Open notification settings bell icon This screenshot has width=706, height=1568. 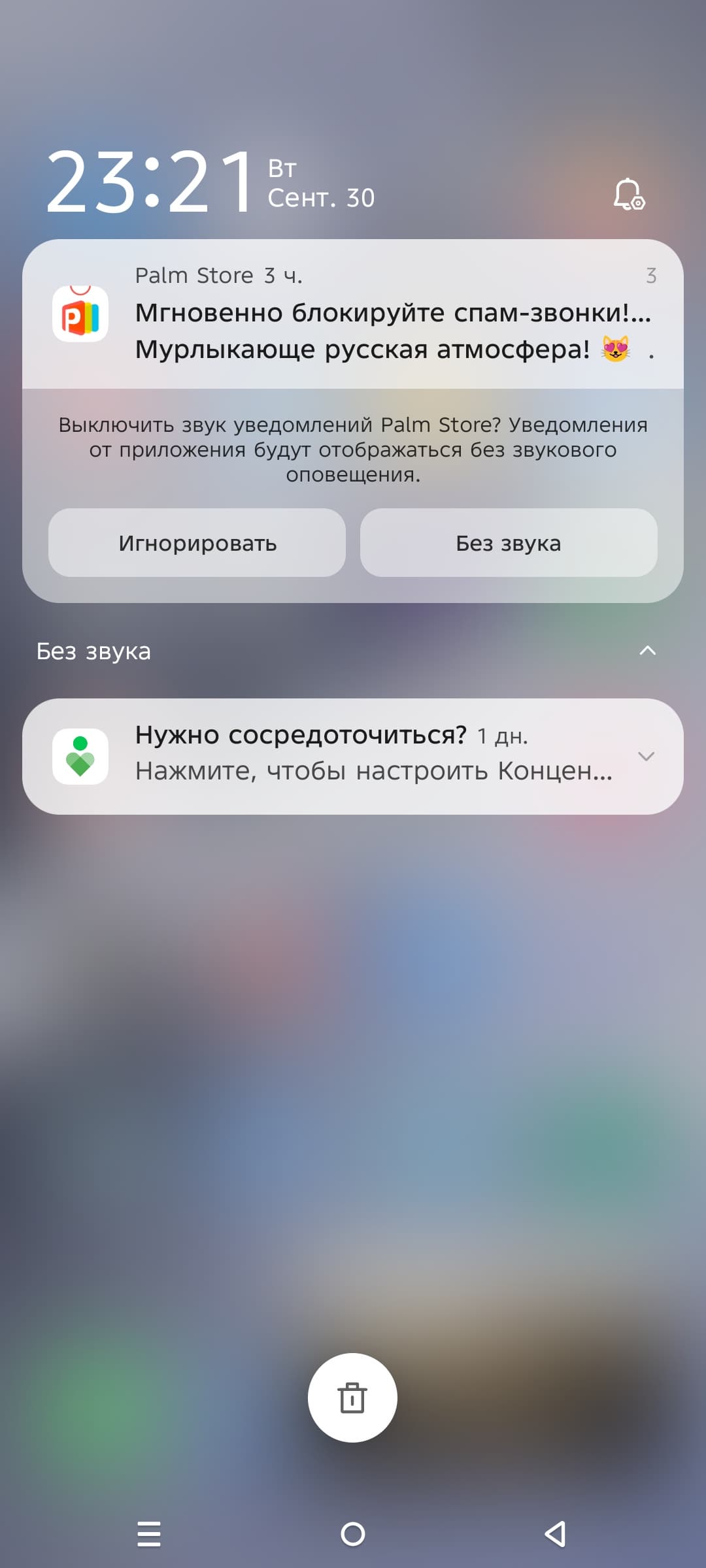coord(628,195)
